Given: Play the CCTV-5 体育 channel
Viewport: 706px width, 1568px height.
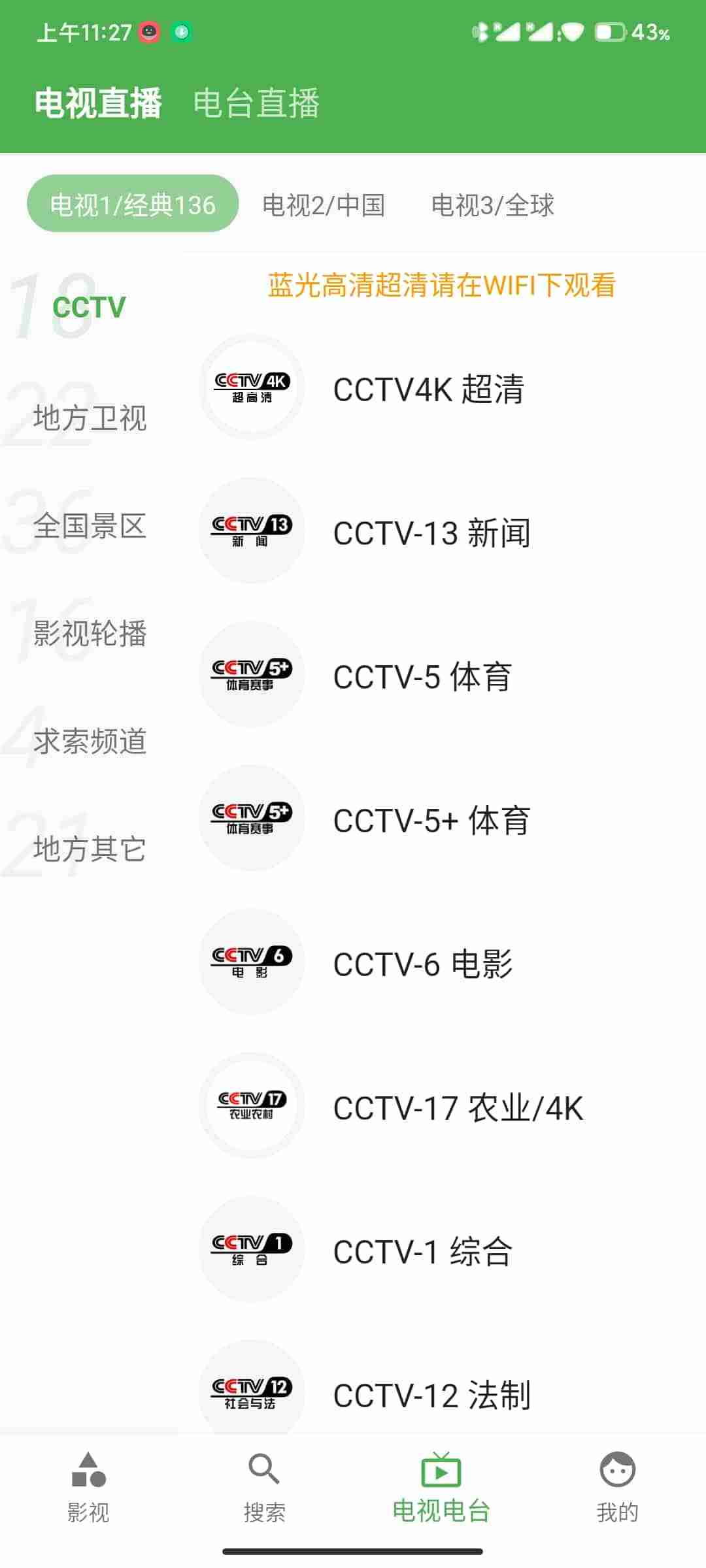Looking at the screenshot, I should pyautogui.click(x=445, y=676).
